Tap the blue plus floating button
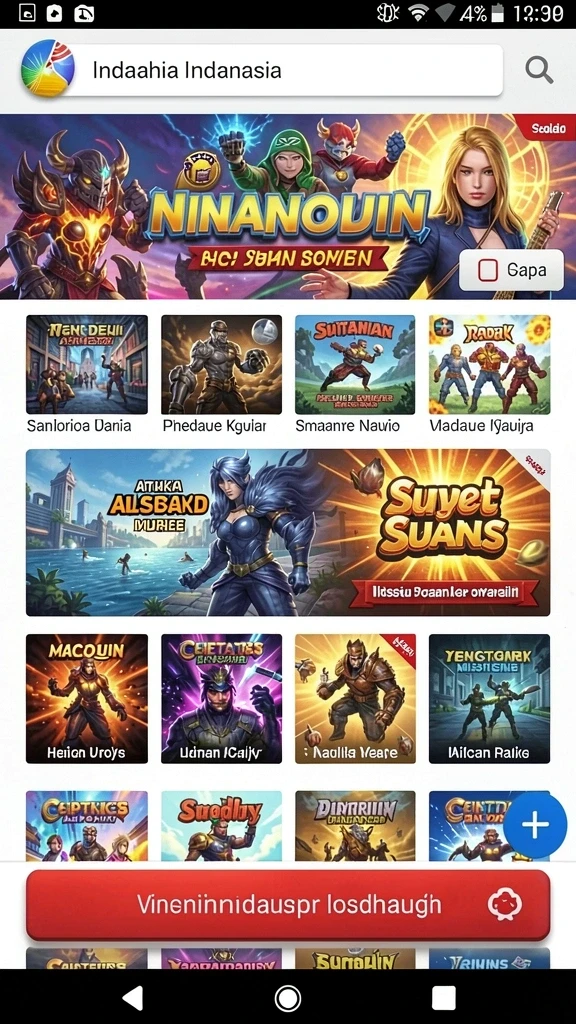The image size is (576, 1024). [535, 825]
